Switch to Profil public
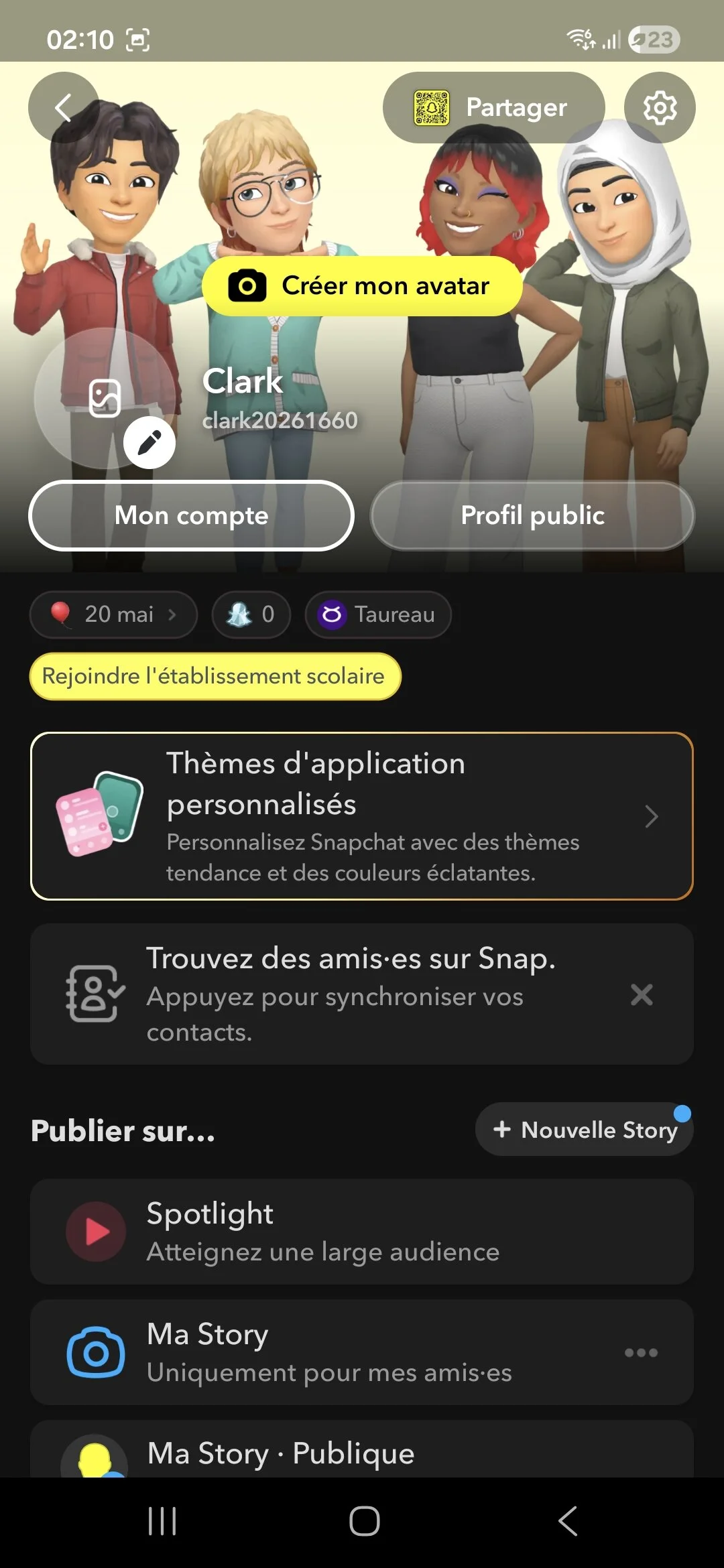The height and width of the screenshot is (1568, 724). pyautogui.click(x=532, y=515)
